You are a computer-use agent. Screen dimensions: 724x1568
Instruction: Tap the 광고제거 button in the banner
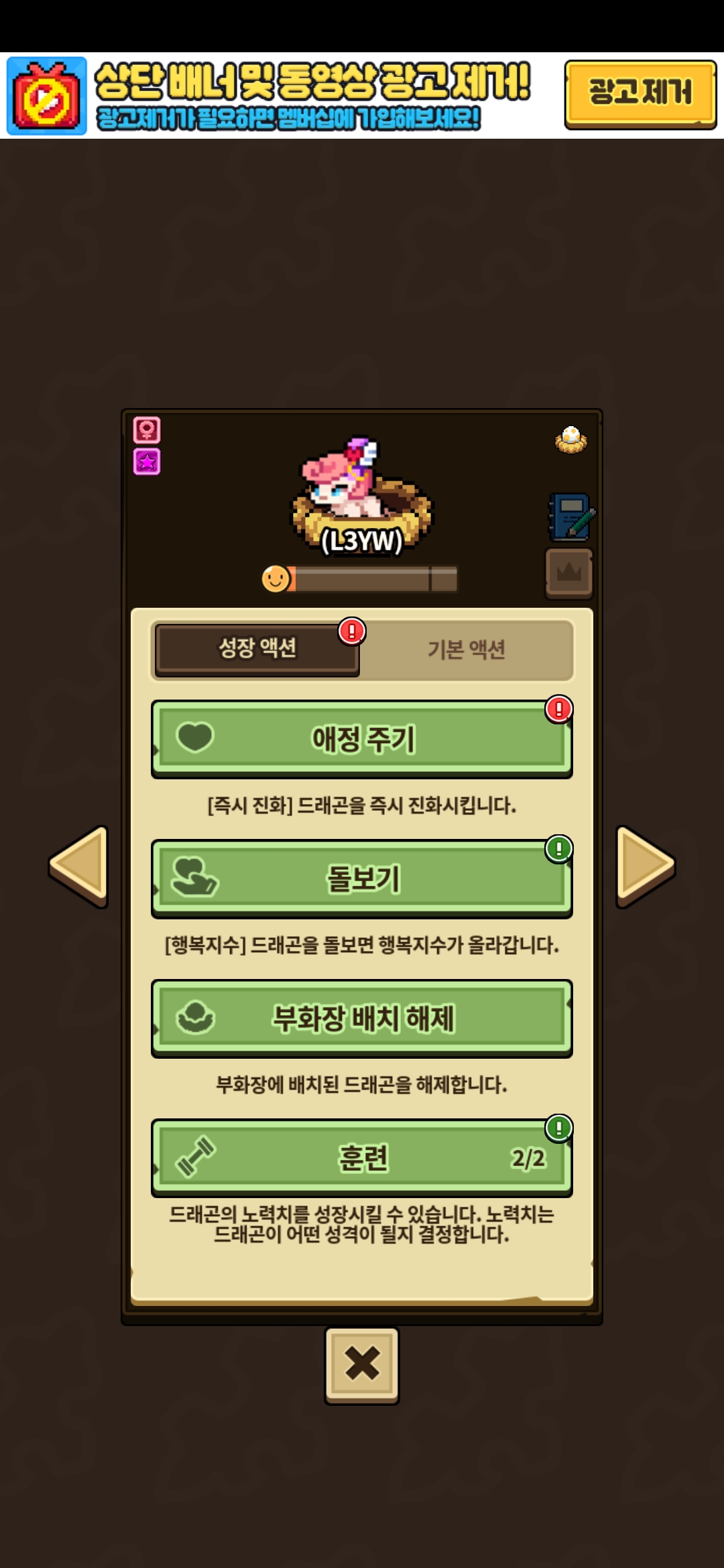pos(640,93)
